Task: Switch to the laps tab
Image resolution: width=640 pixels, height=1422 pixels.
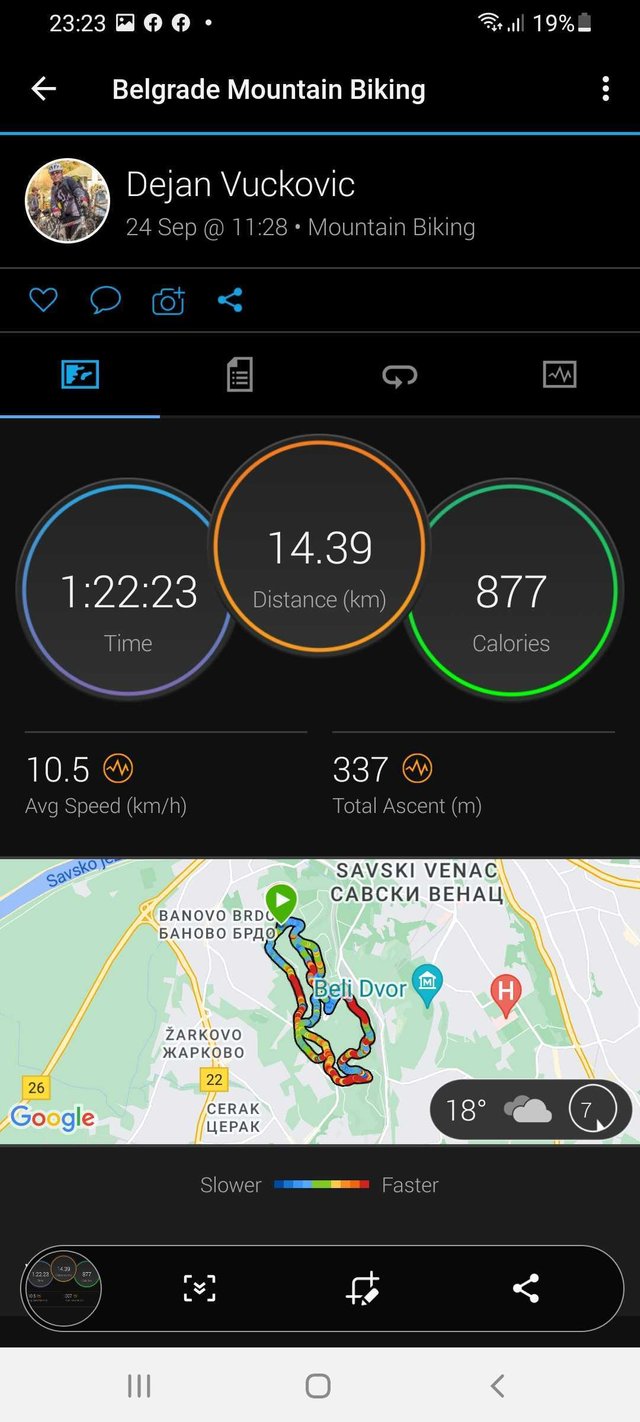Action: 400,375
